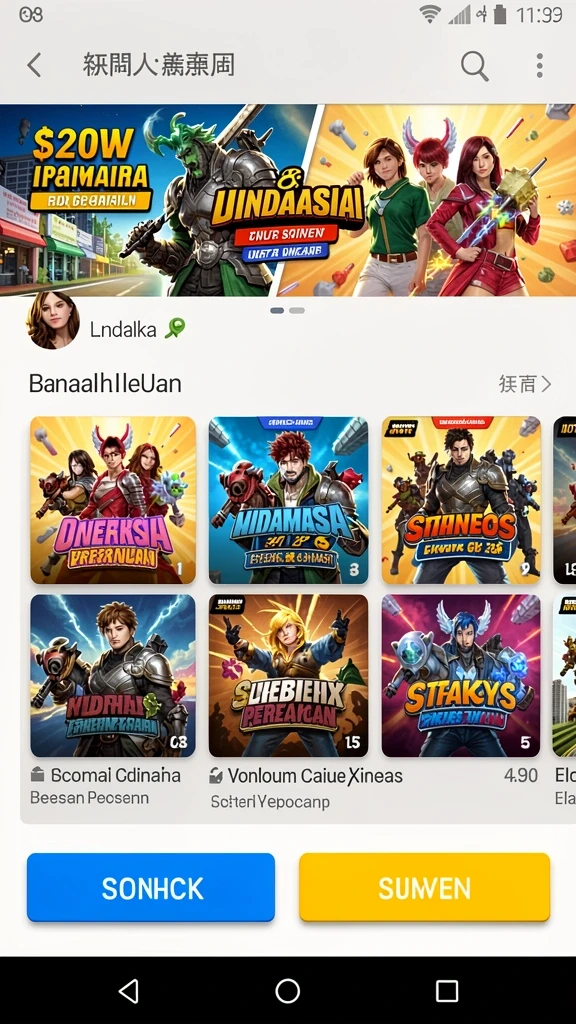Tap the yellow SUMVEN button
576x1024 pixels.
point(424,887)
